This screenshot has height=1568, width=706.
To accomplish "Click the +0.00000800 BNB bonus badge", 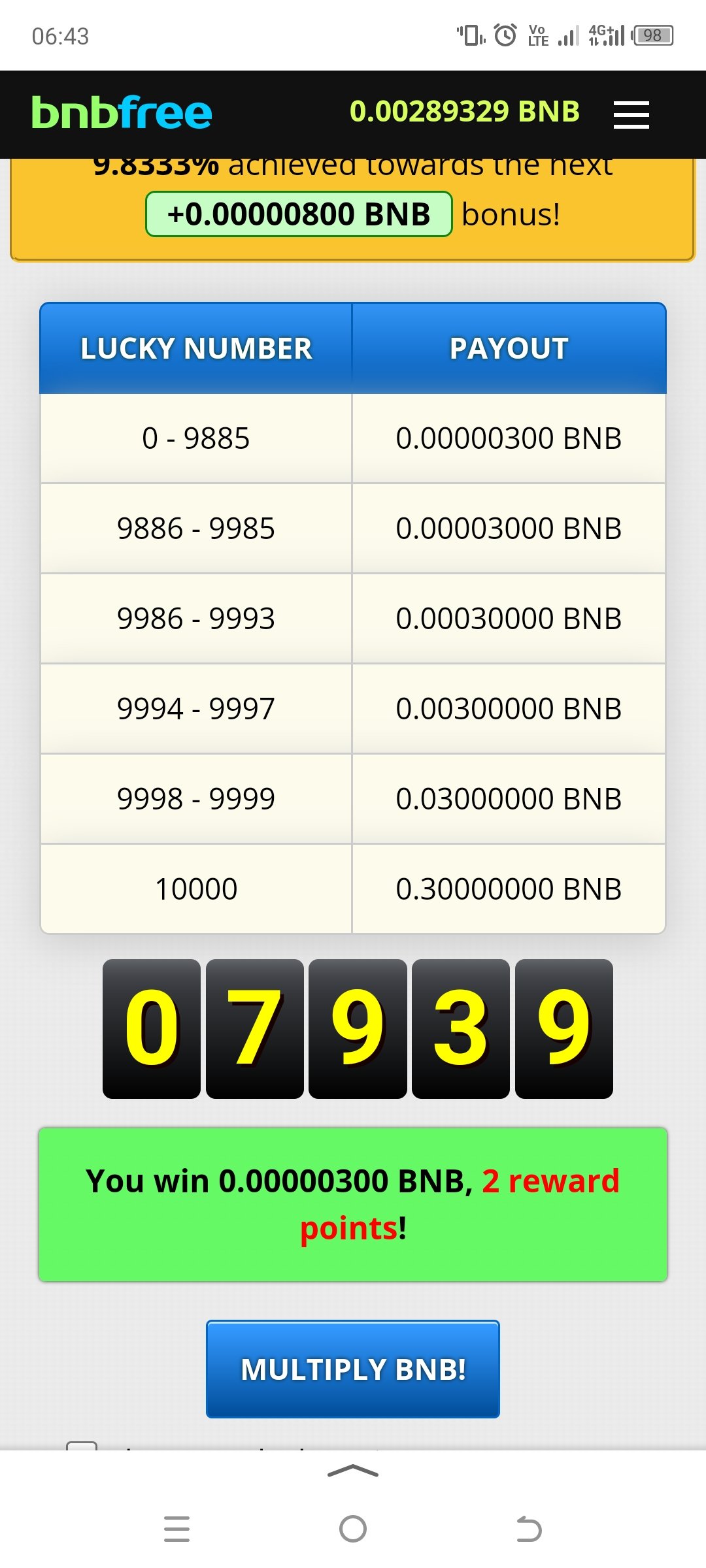I will [x=299, y=212].
